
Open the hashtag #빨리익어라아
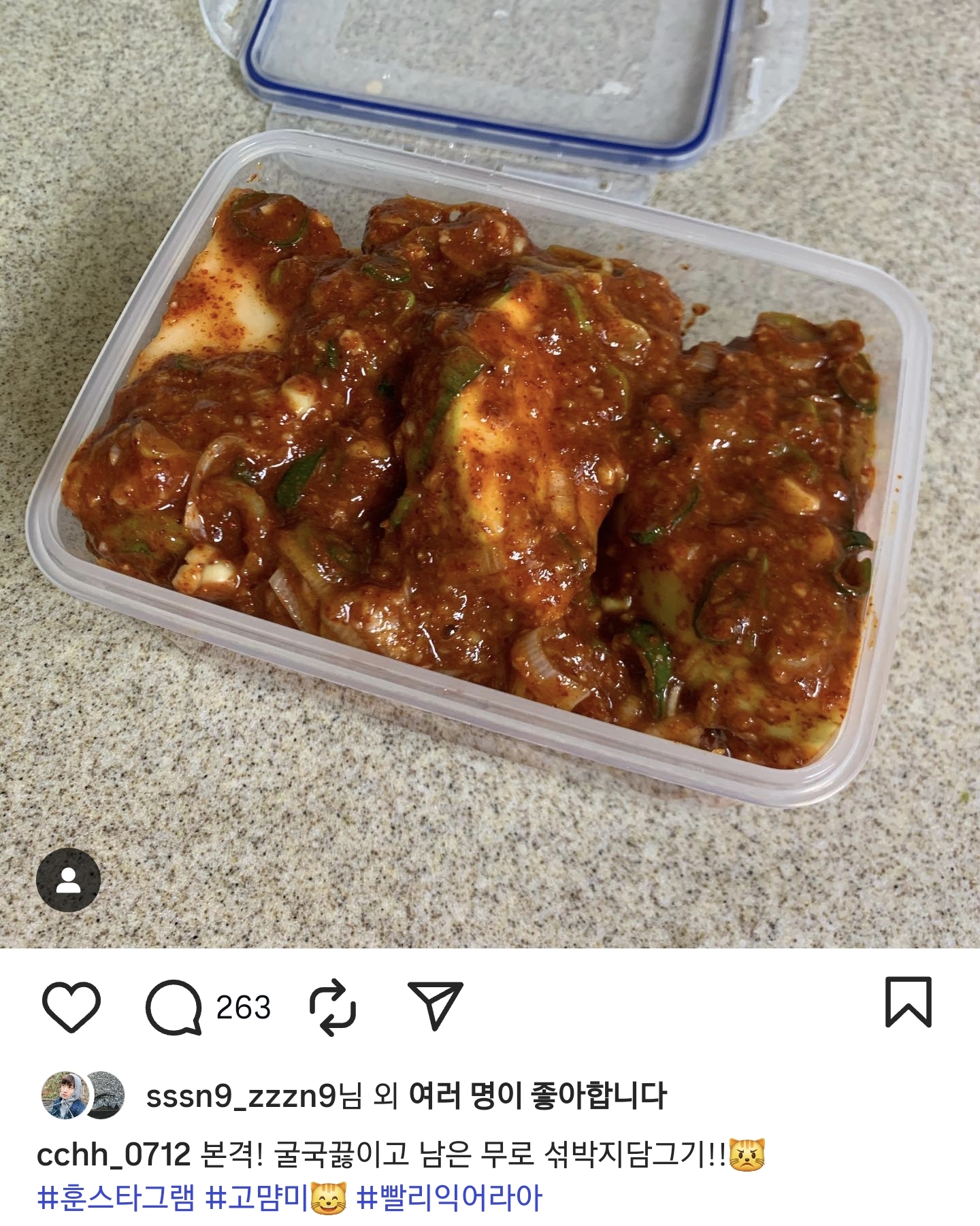[449, 1198]
